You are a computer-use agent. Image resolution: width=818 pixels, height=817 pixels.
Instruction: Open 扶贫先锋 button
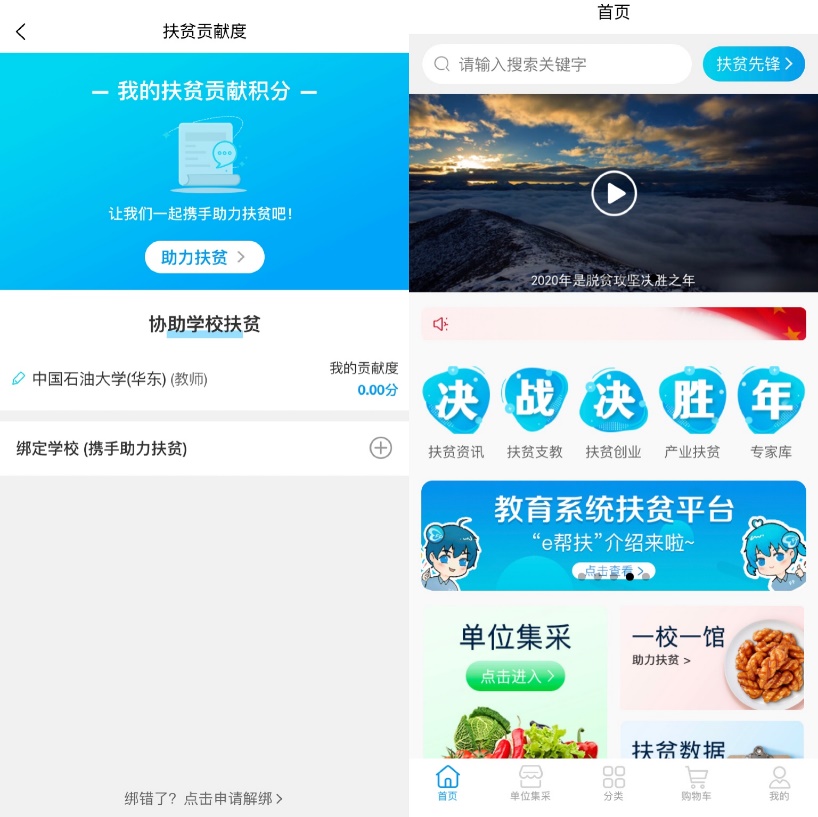754,64
